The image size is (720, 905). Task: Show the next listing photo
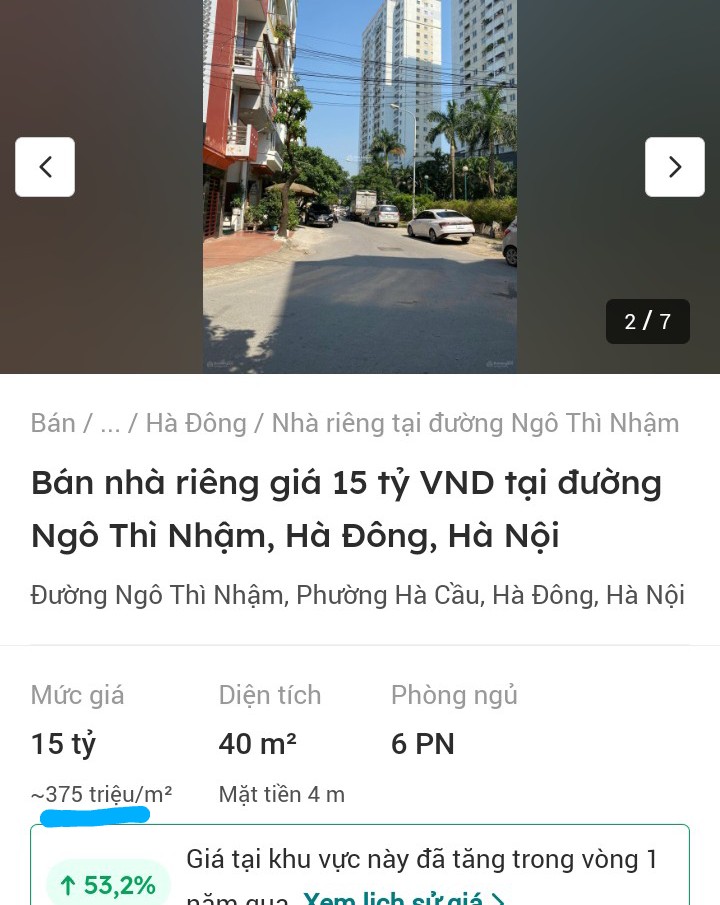coord(674,167)
